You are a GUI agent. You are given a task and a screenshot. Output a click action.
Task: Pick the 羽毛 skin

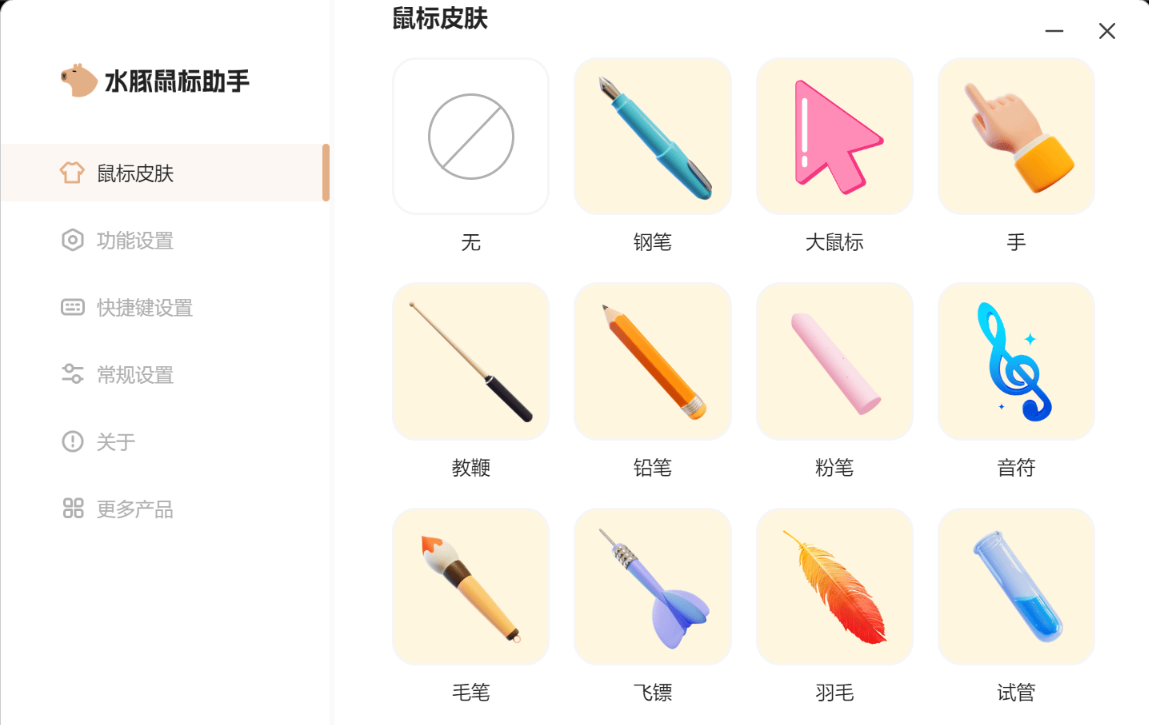pos(835,586)
